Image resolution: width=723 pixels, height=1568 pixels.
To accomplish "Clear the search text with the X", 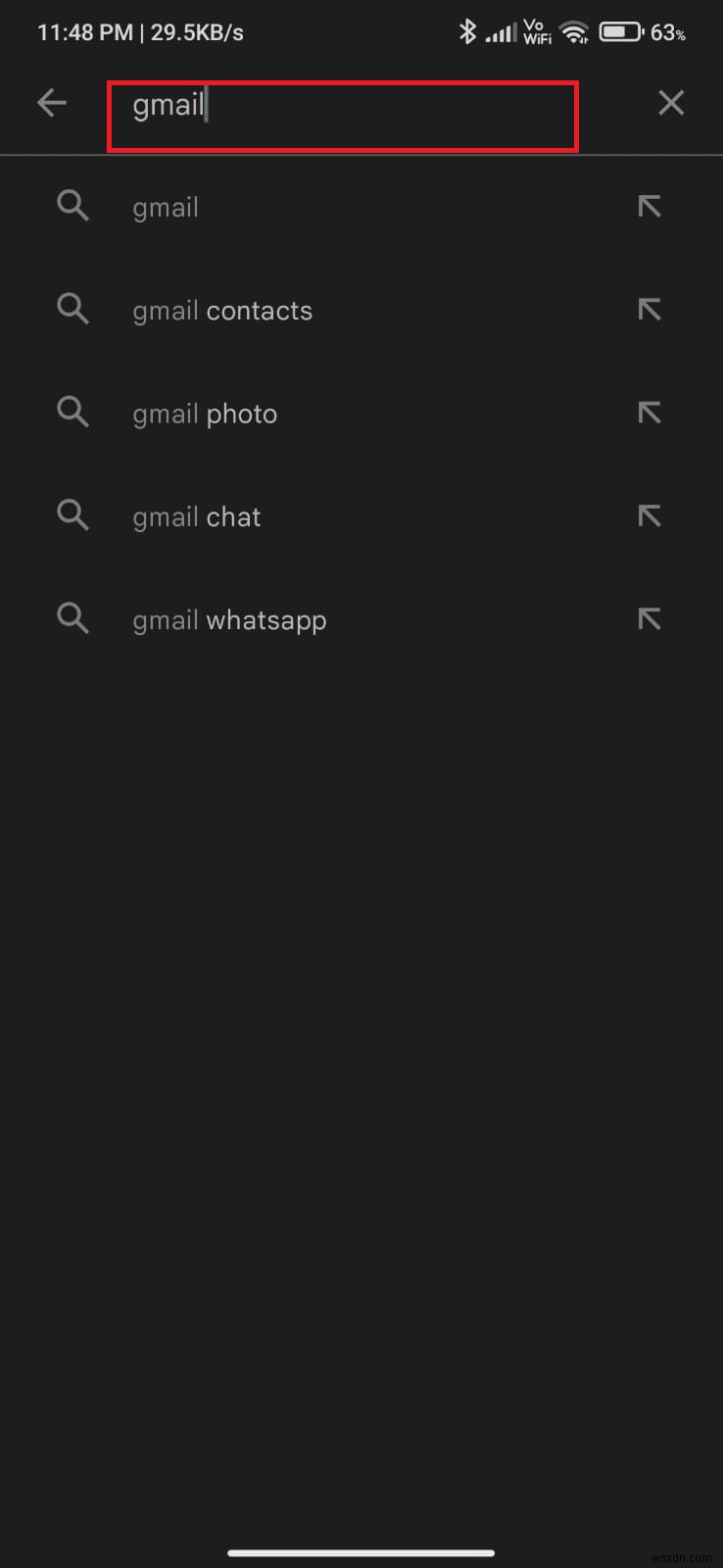I will (x=670, y=103).
